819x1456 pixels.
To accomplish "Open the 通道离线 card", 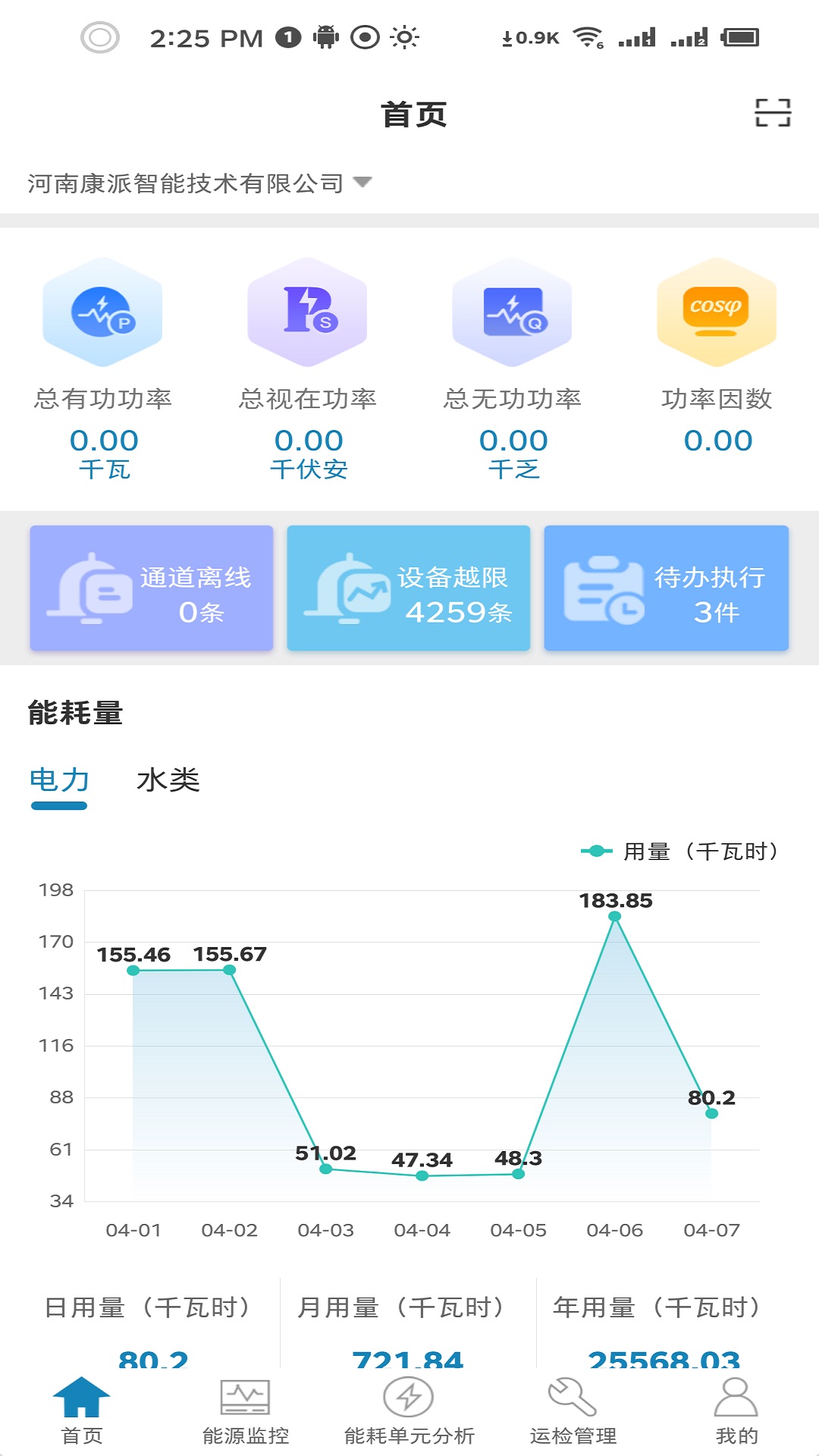I will (x=151, y=588).
